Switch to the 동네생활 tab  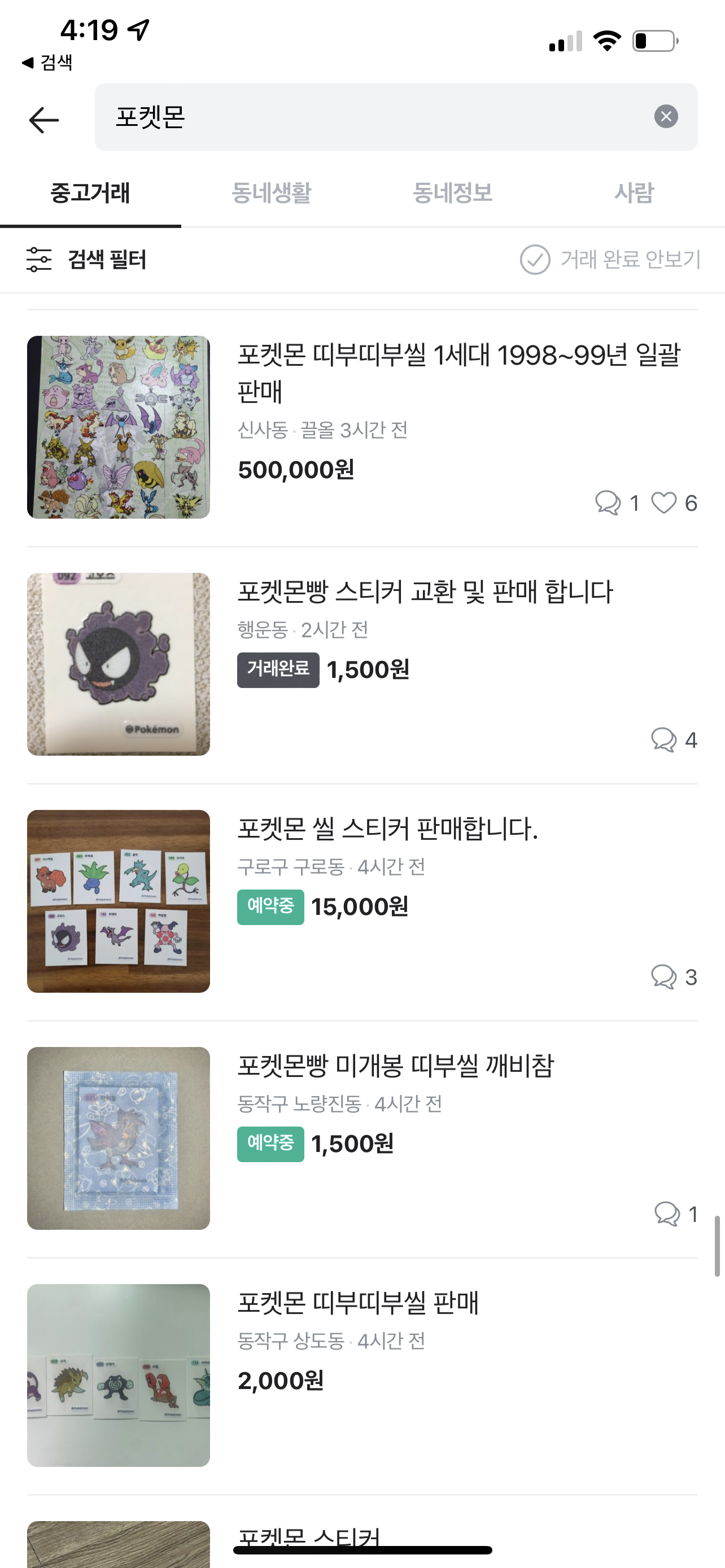click(x=271, y=193)
